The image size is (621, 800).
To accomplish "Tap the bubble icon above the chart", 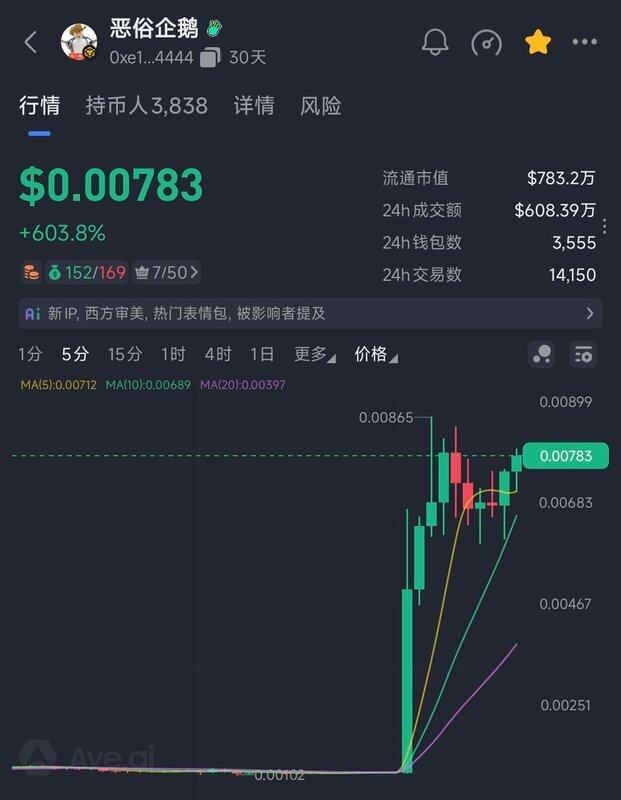I will pyautogui.click(x=541, y=354).
